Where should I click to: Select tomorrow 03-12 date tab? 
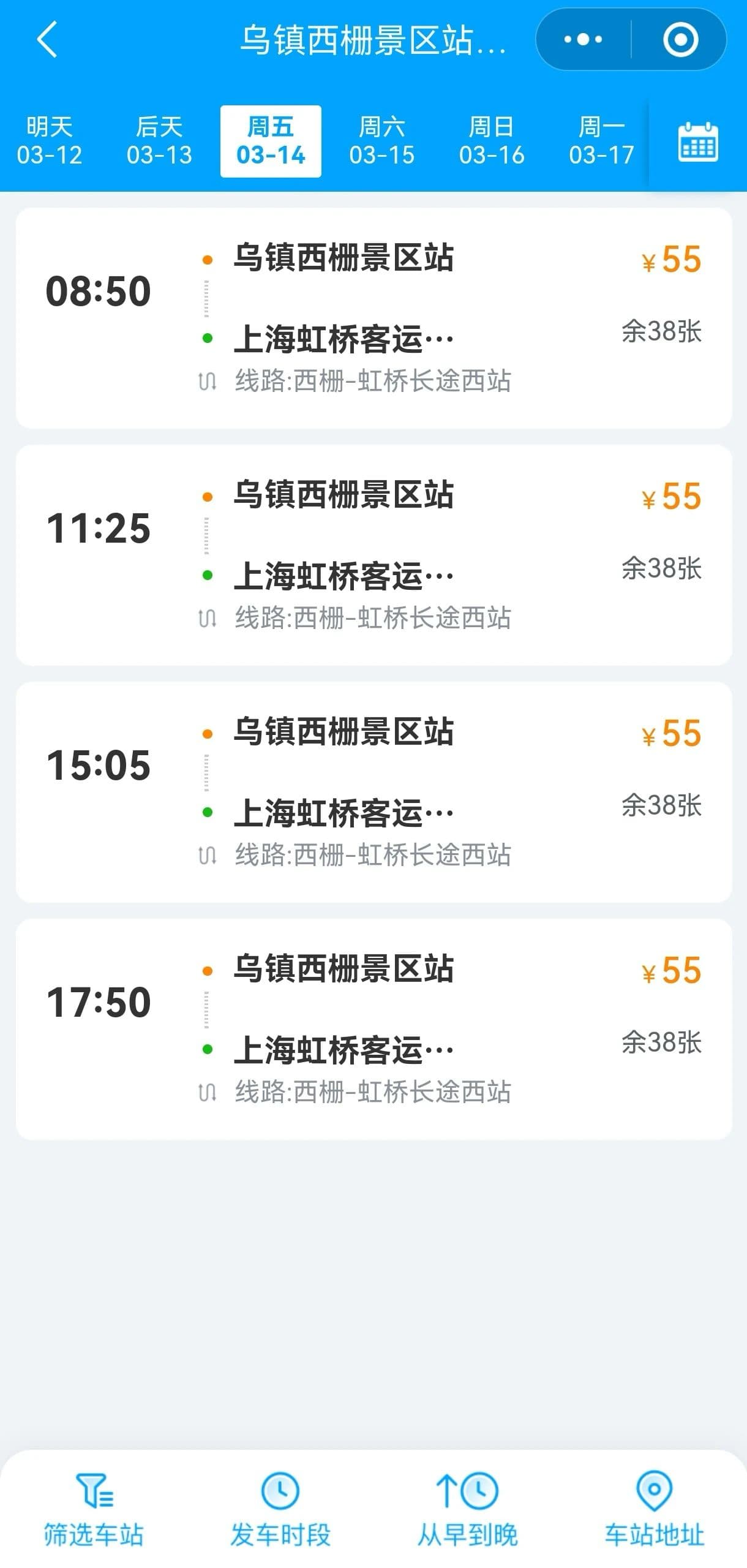(x=50, y=141)
